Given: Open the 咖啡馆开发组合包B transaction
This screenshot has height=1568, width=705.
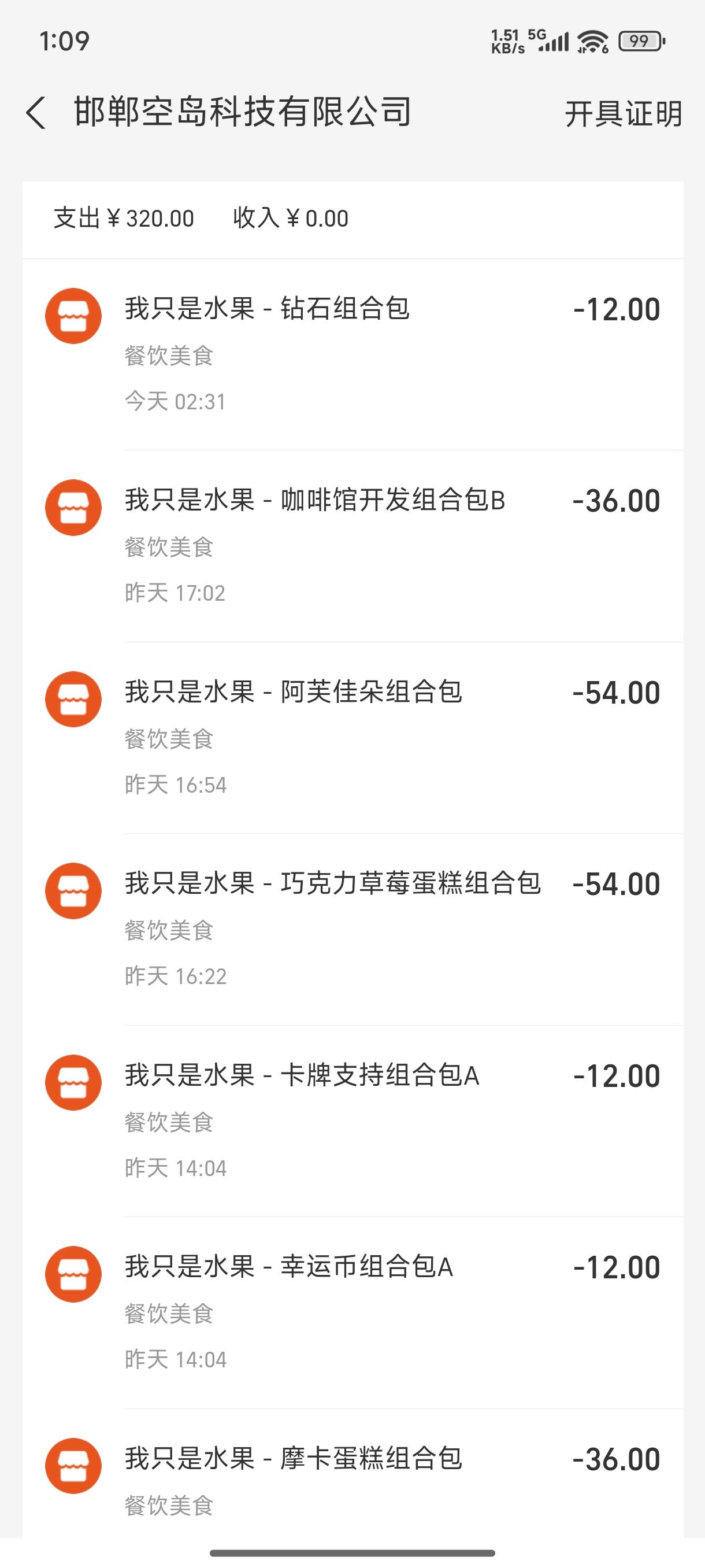Looking at the screenshot, I should coord(353,546).
